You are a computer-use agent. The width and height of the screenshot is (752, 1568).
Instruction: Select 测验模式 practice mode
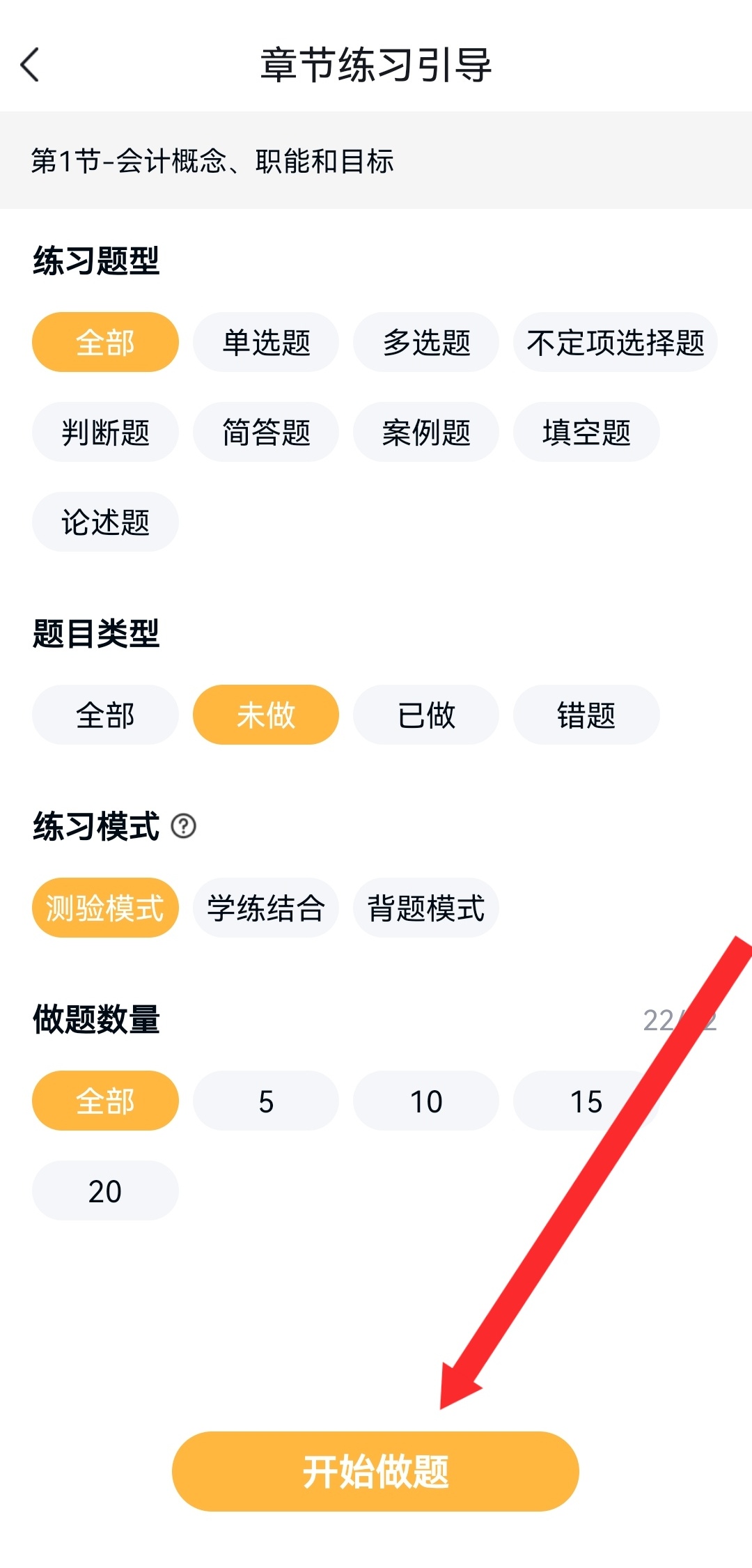pos(105,908)
